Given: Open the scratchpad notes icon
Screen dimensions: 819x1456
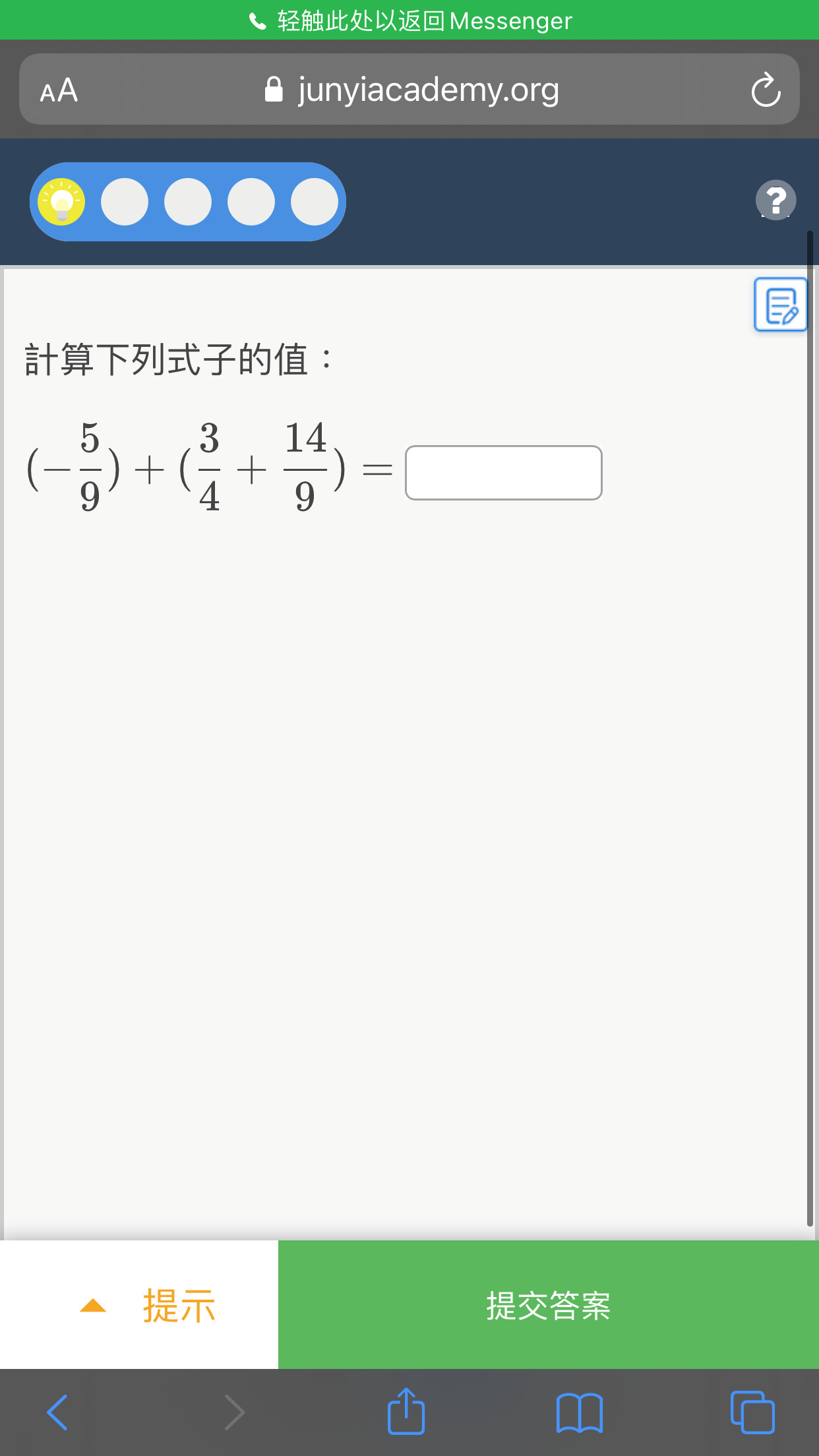Looking at the screenshot, I should pyautogui.click(x=781, y=305).
